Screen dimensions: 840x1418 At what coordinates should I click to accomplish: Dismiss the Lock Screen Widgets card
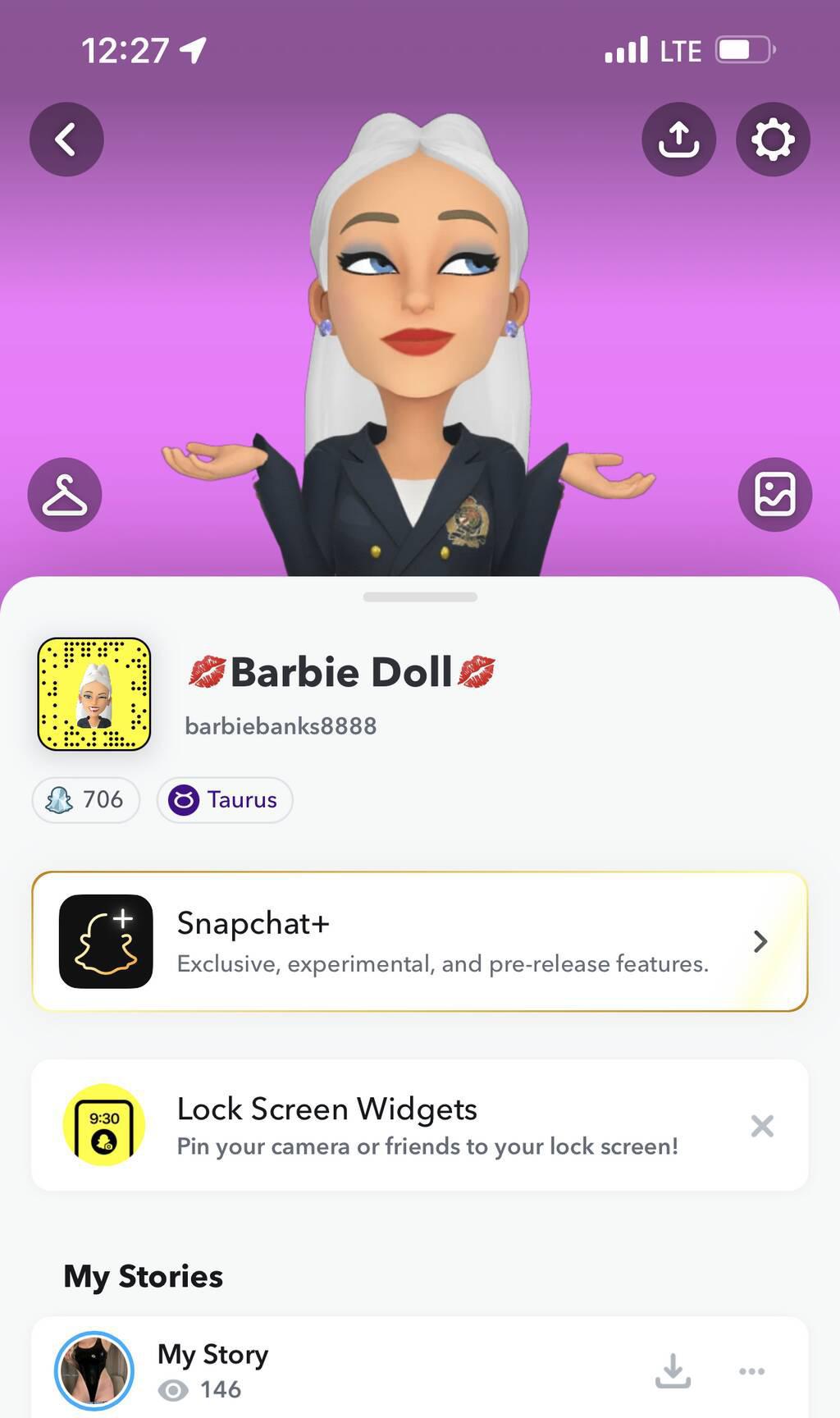(762, 1126)
